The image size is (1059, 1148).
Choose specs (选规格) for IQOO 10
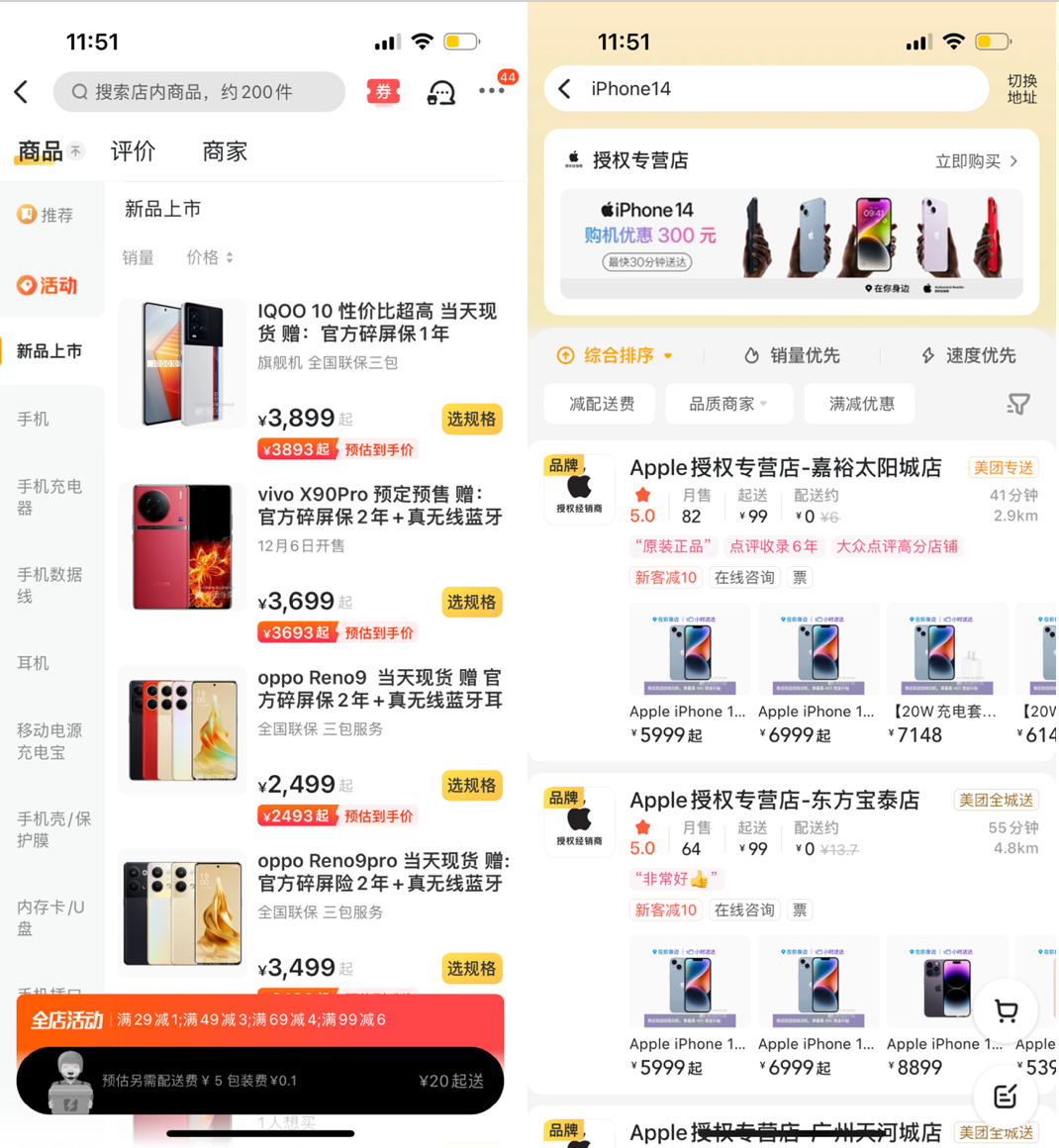coord(471,419)
